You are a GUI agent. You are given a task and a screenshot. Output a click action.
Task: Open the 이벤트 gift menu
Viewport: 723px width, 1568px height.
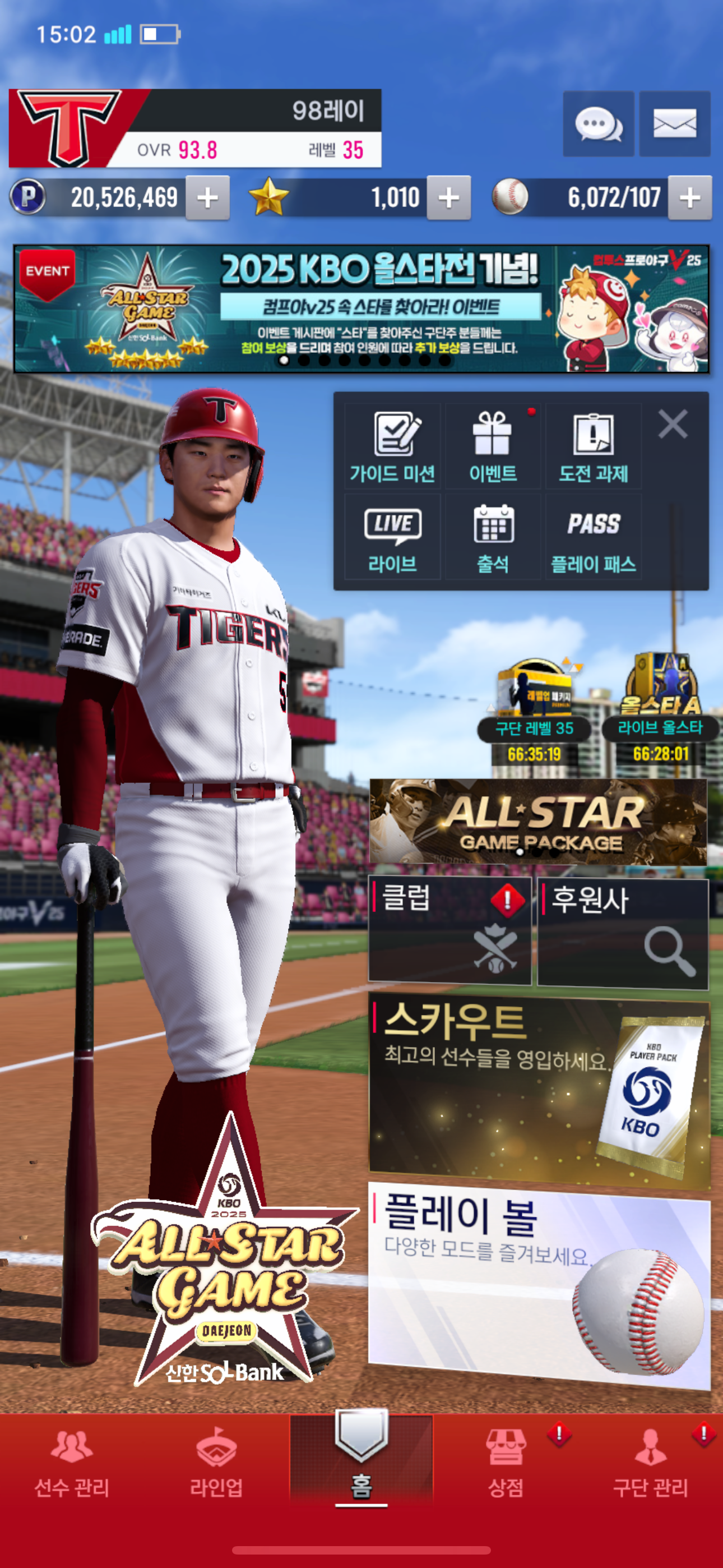pyautogui.click(x=492, y=447)
